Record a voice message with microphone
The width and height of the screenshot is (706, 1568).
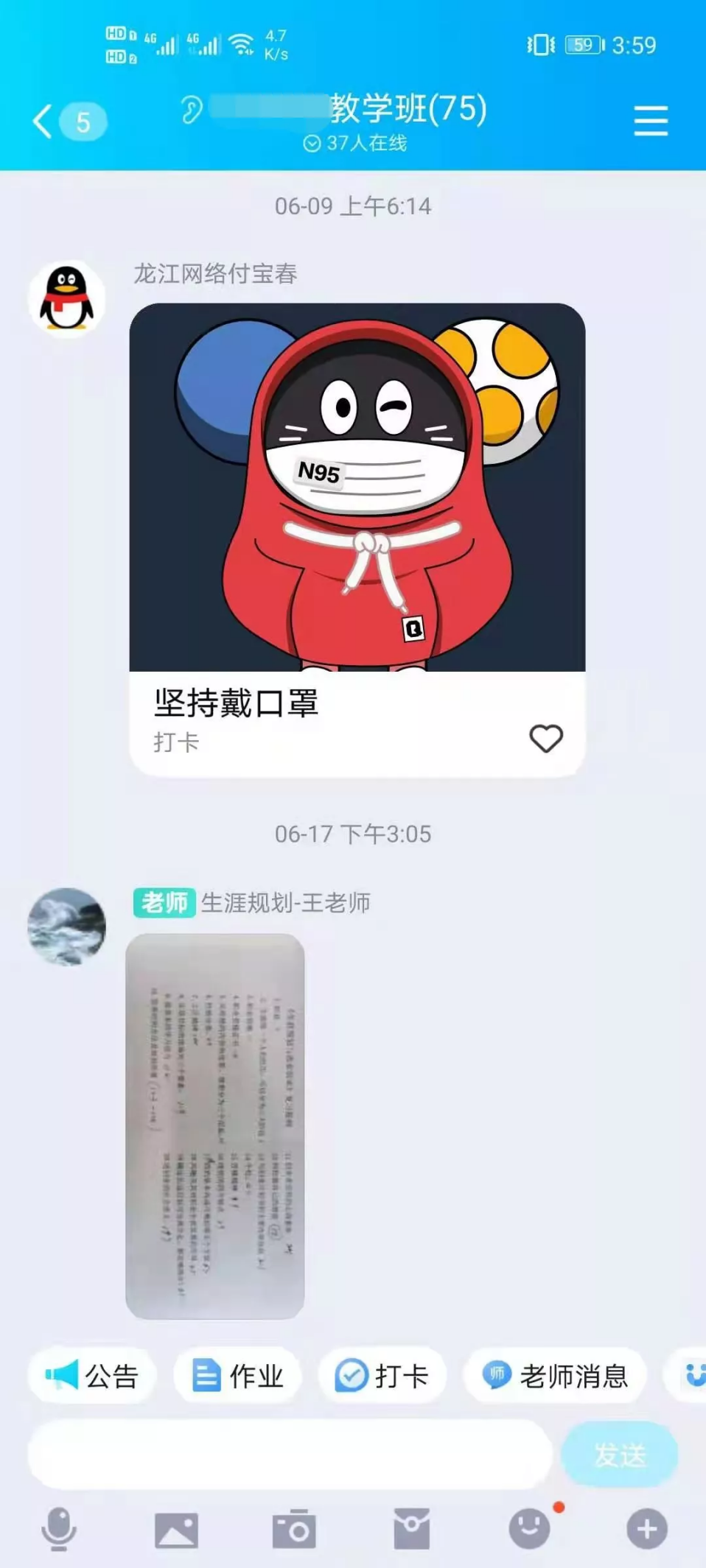(x=58, y=1530)
